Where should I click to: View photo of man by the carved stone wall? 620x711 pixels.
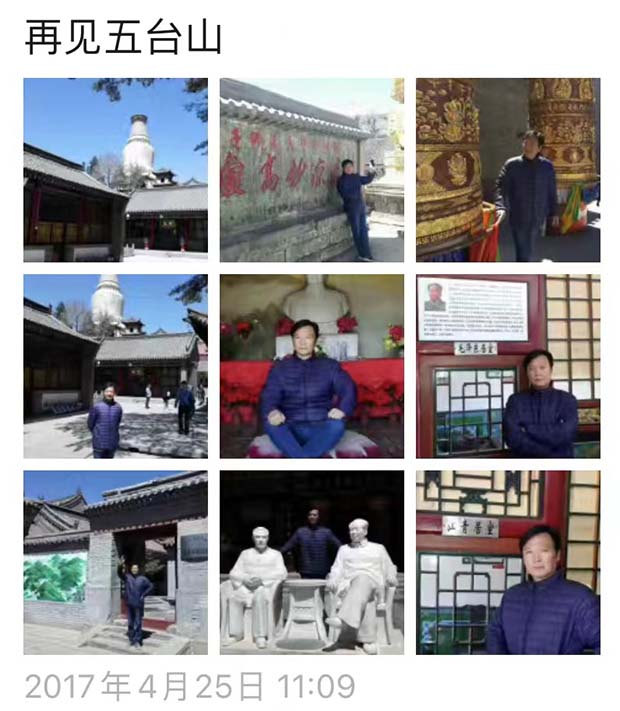[x=312, y=169]
